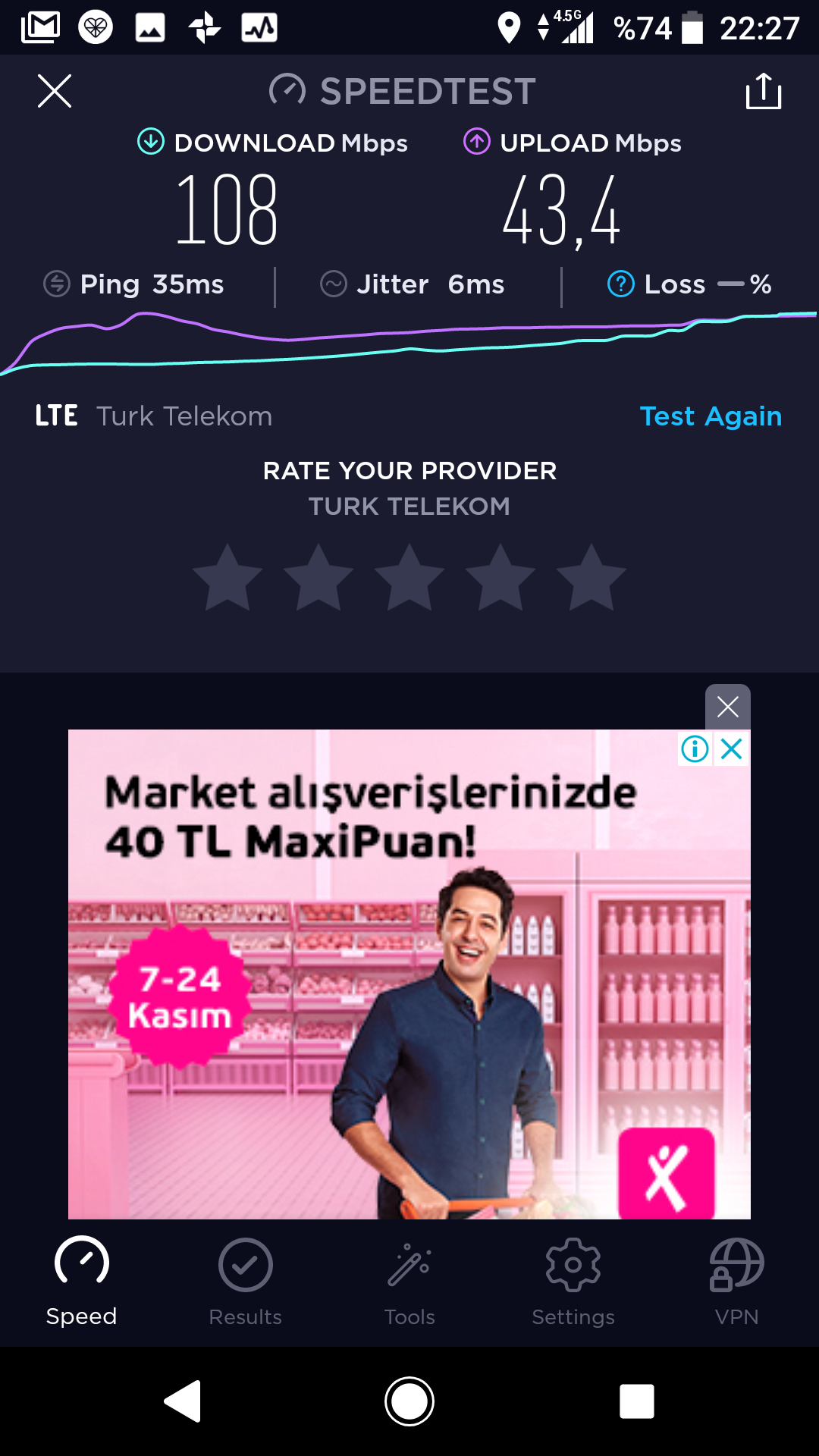Rate Turk Telekom one star
The width and height of the screenshot is (819, 1456).
point(227,578)
